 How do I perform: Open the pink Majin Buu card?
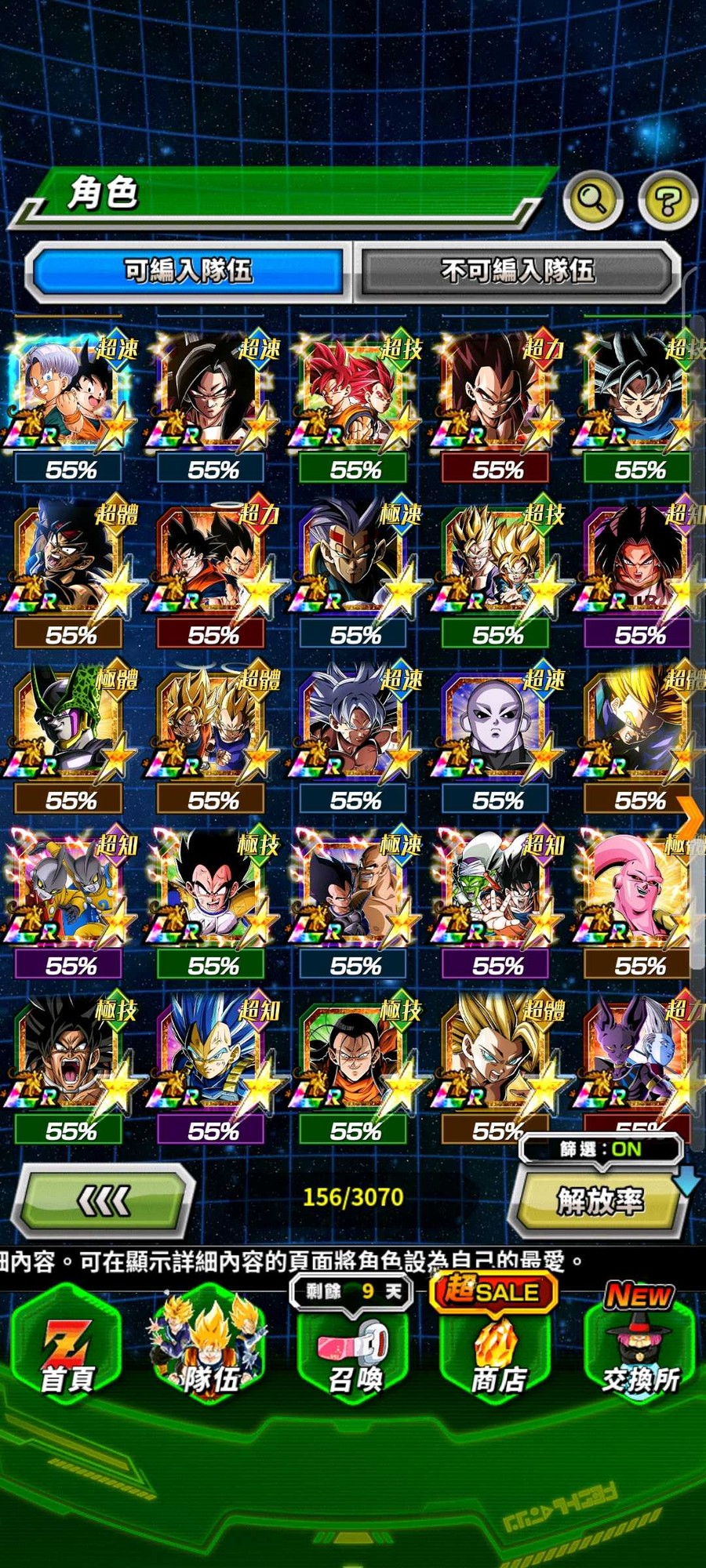click(x=637, y=888)
